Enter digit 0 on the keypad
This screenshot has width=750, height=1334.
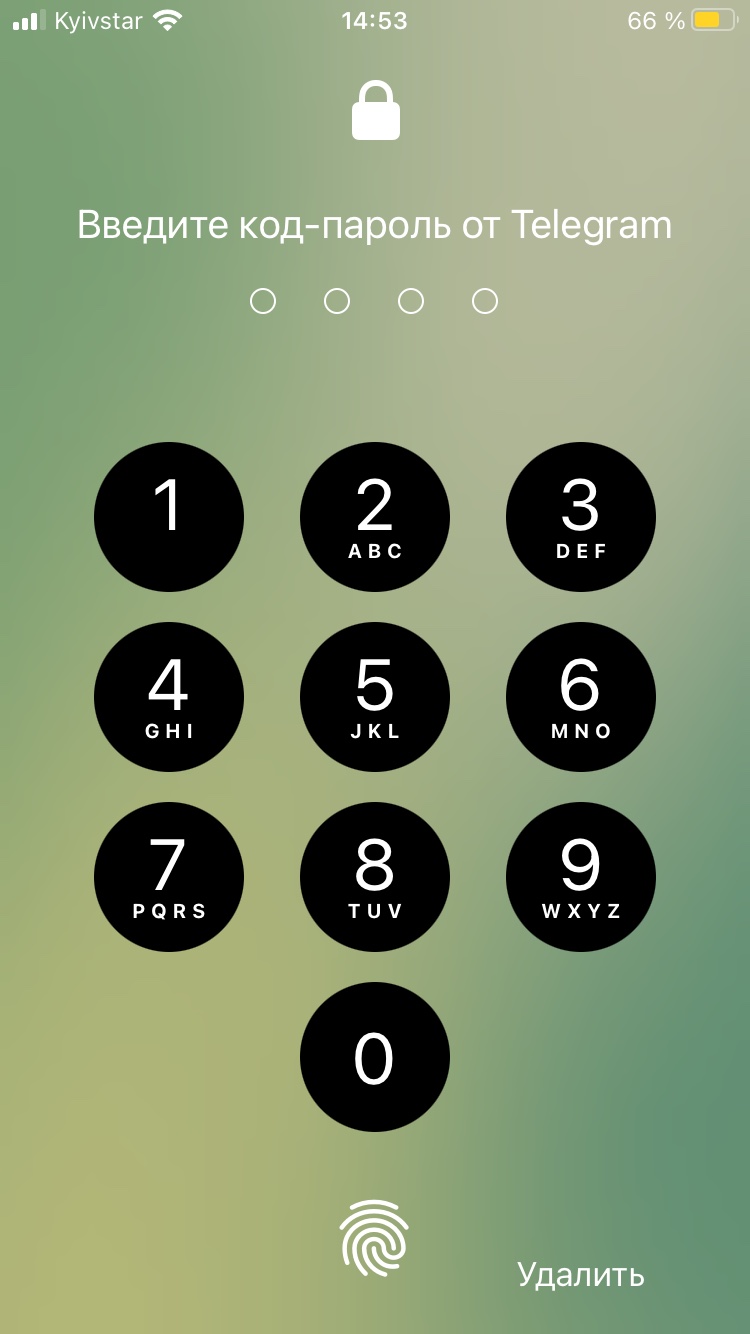point(375,1057)
